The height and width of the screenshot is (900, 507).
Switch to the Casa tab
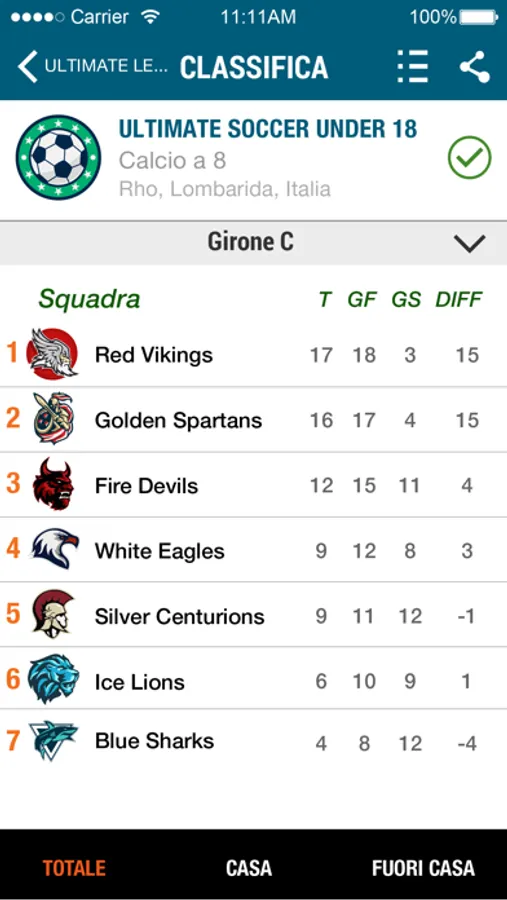[249, 868]
